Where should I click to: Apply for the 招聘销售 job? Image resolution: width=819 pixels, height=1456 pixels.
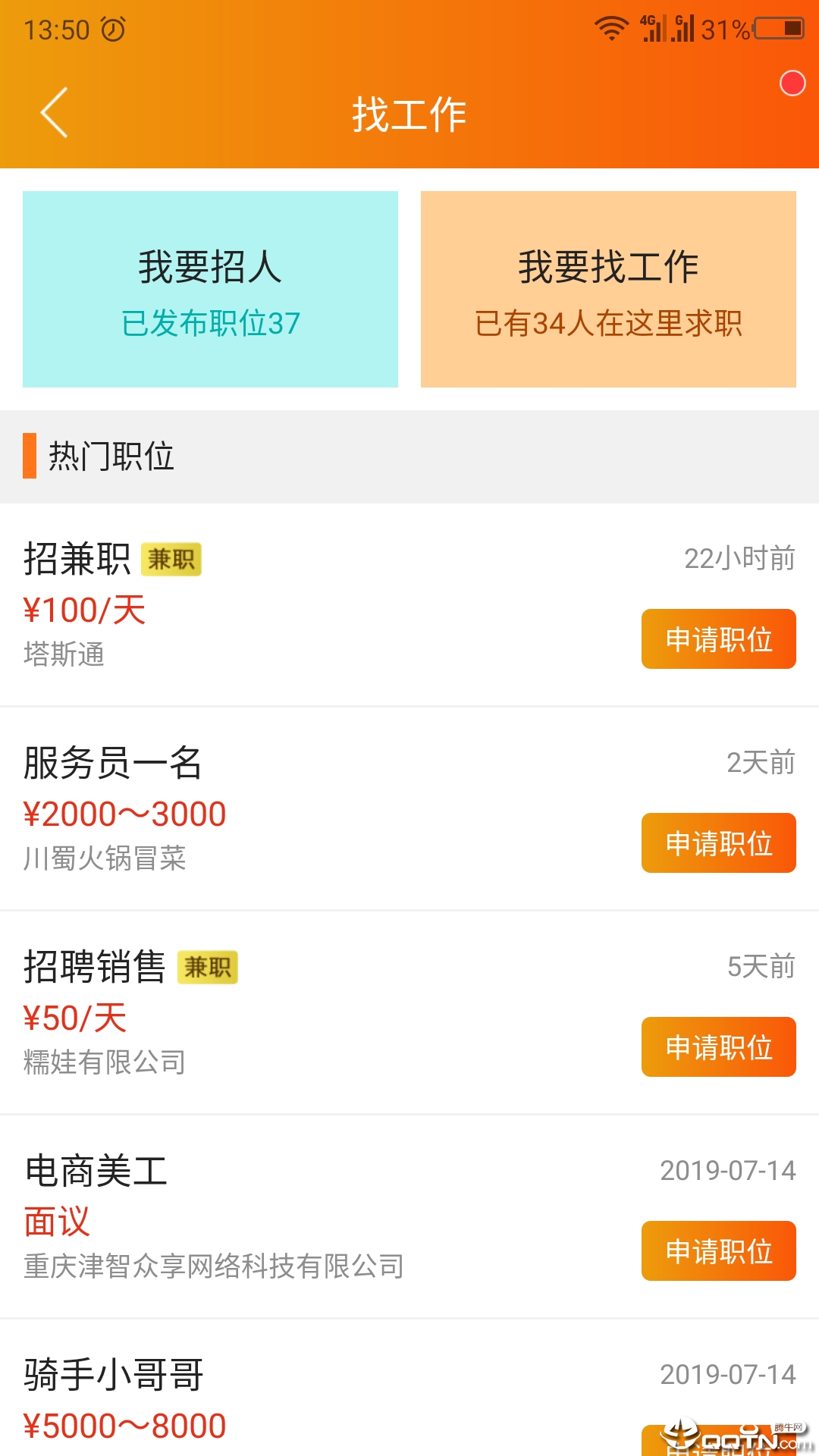point(718,1047)
